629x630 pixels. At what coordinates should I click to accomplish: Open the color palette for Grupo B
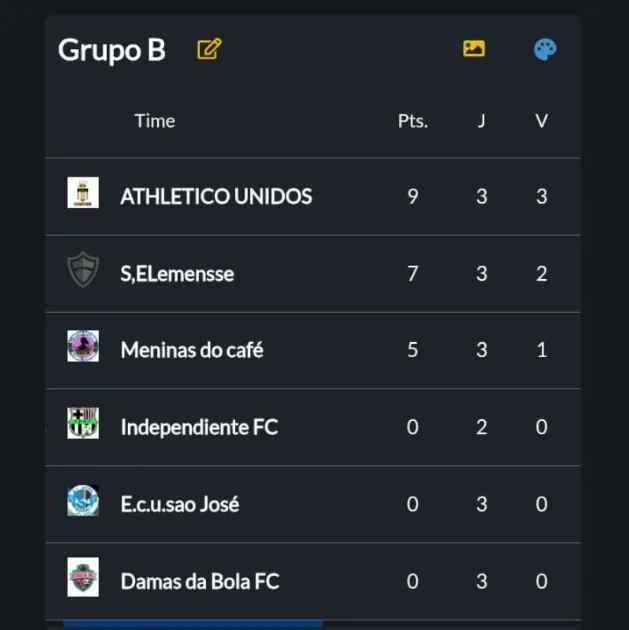[x=545, y=49]
